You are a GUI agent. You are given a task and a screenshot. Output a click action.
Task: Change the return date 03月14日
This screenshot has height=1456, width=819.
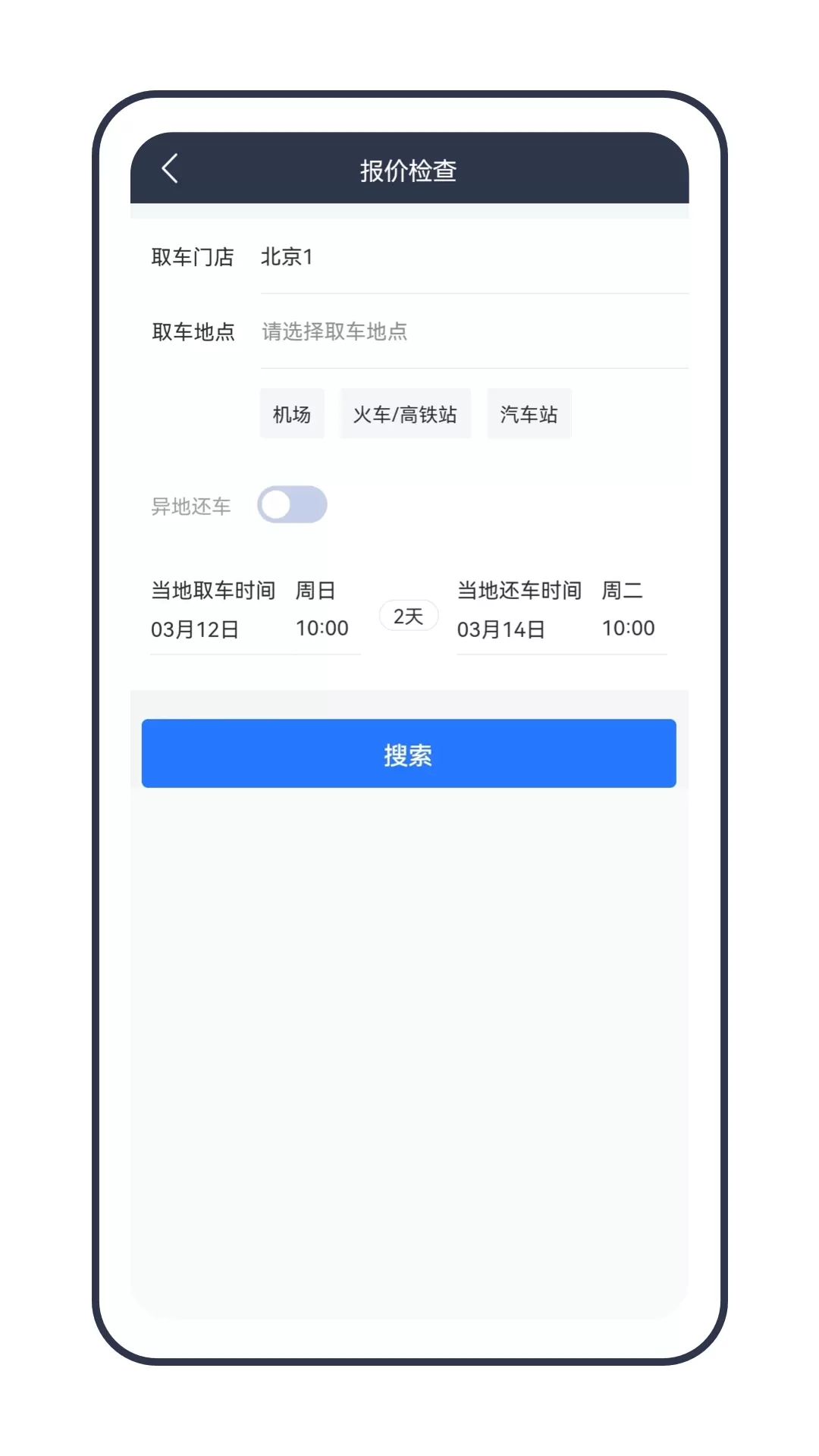click(x=501, y=629)
